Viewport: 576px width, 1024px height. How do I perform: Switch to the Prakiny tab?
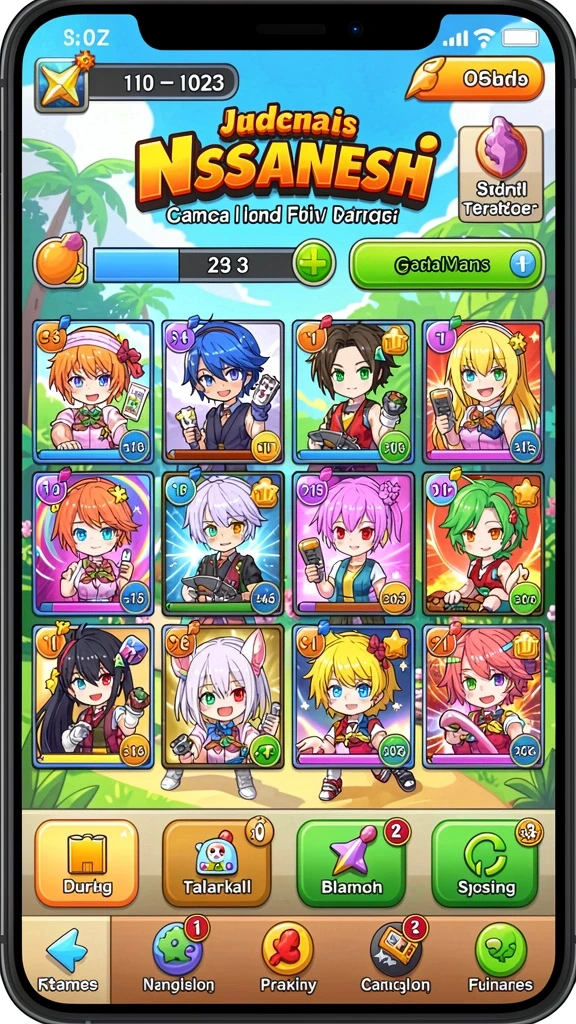click(288, 958)
